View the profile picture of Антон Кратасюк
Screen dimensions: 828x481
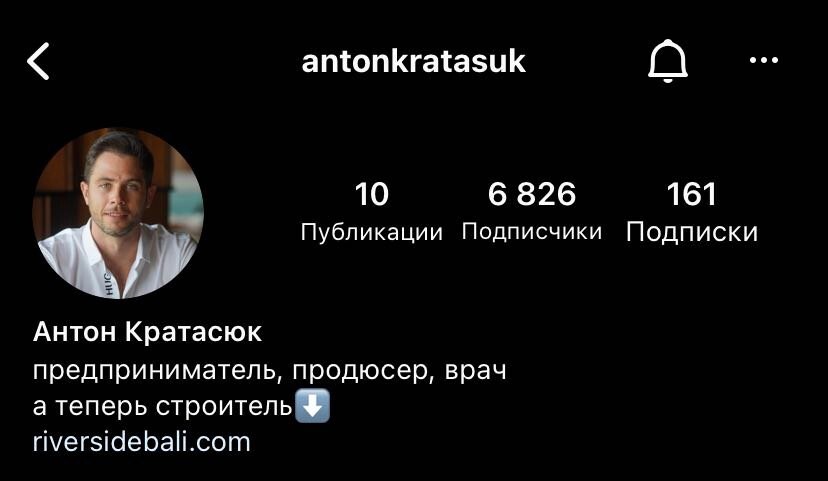(118, 213)
